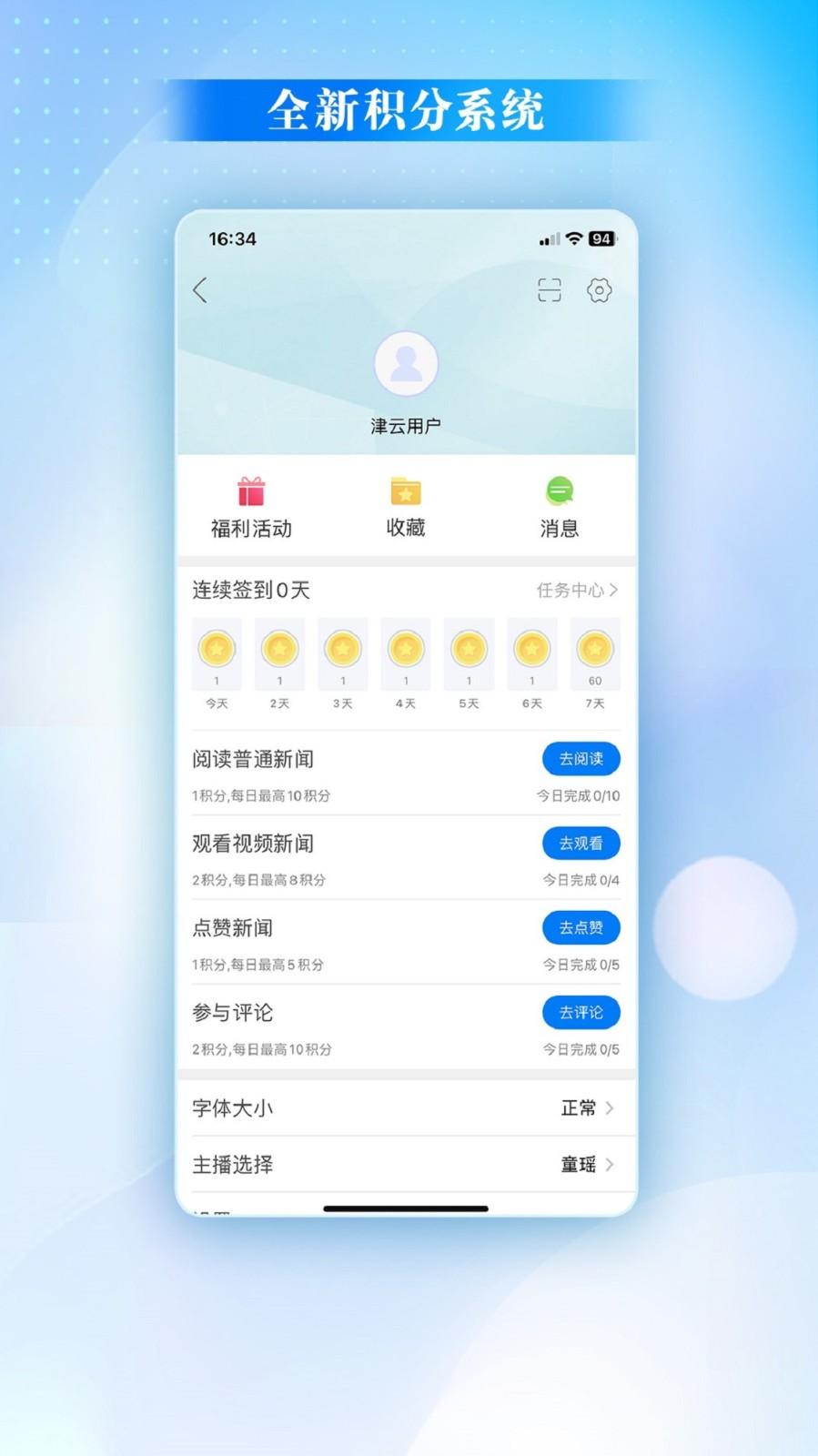Tap the battery indicator in status bar
818x1456 pixels.
pos(600,238)
